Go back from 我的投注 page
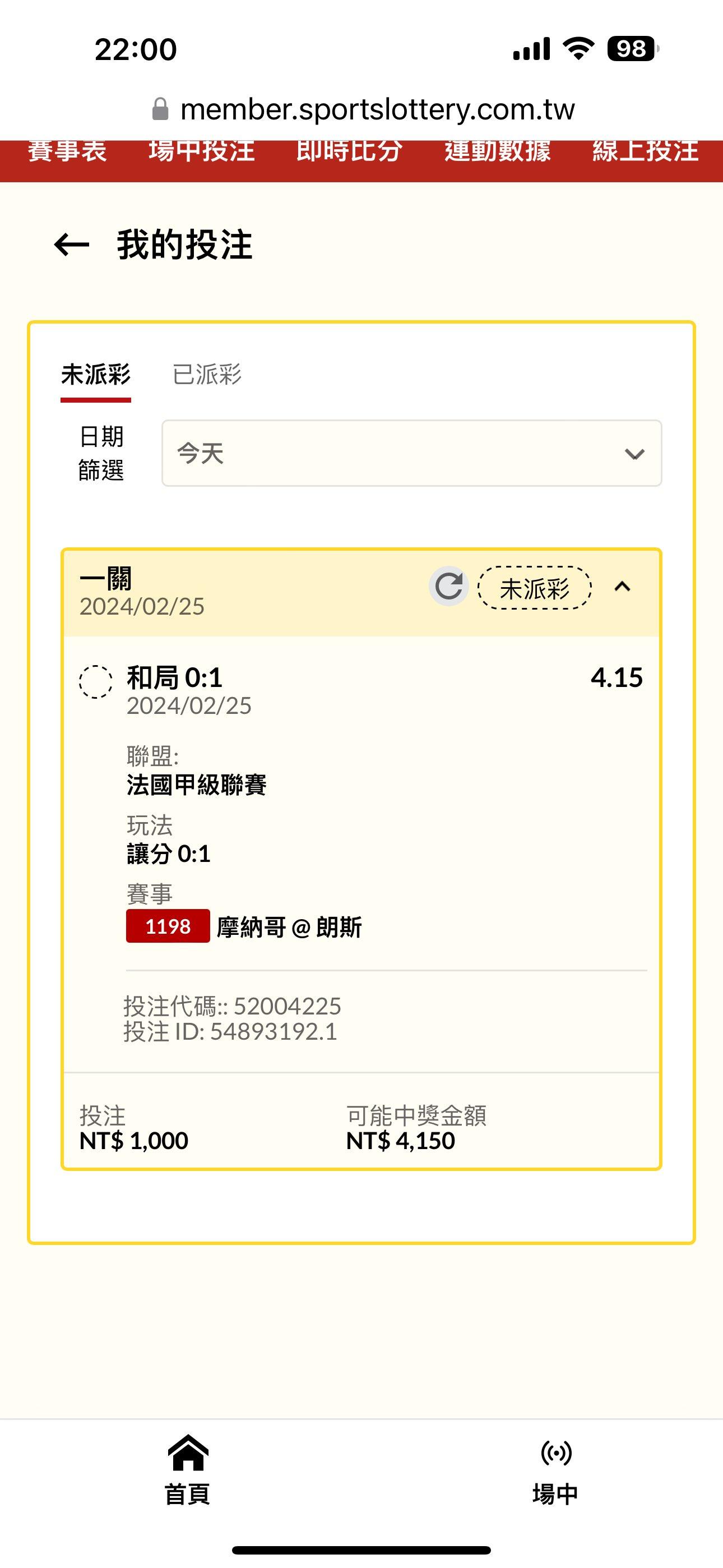 point(71,245)
